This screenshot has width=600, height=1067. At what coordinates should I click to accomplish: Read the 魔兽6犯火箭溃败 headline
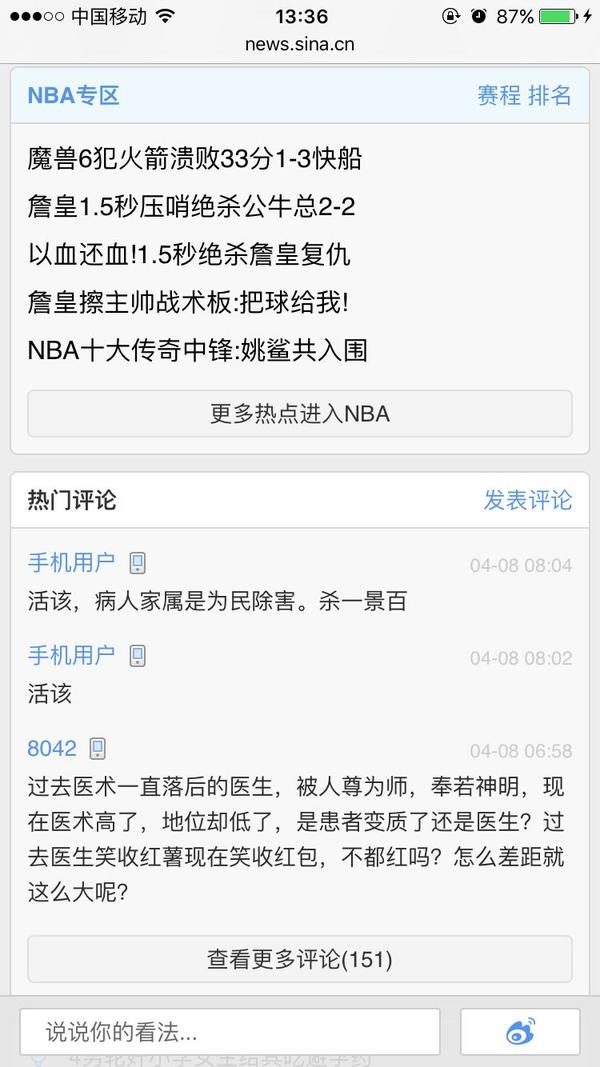(195, 159)
